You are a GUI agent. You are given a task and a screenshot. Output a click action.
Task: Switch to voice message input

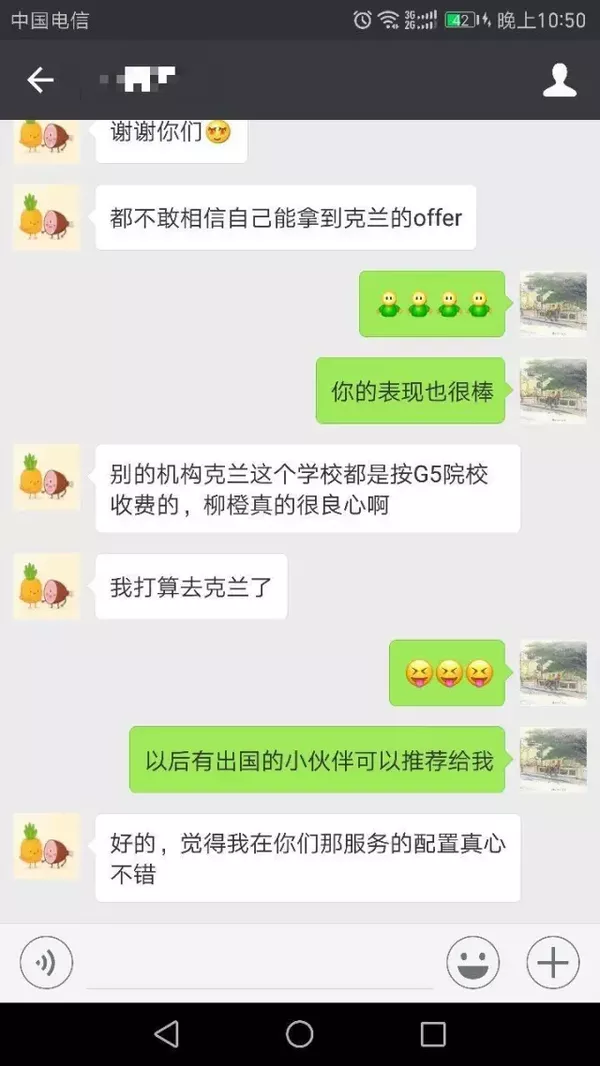[45, 963]
